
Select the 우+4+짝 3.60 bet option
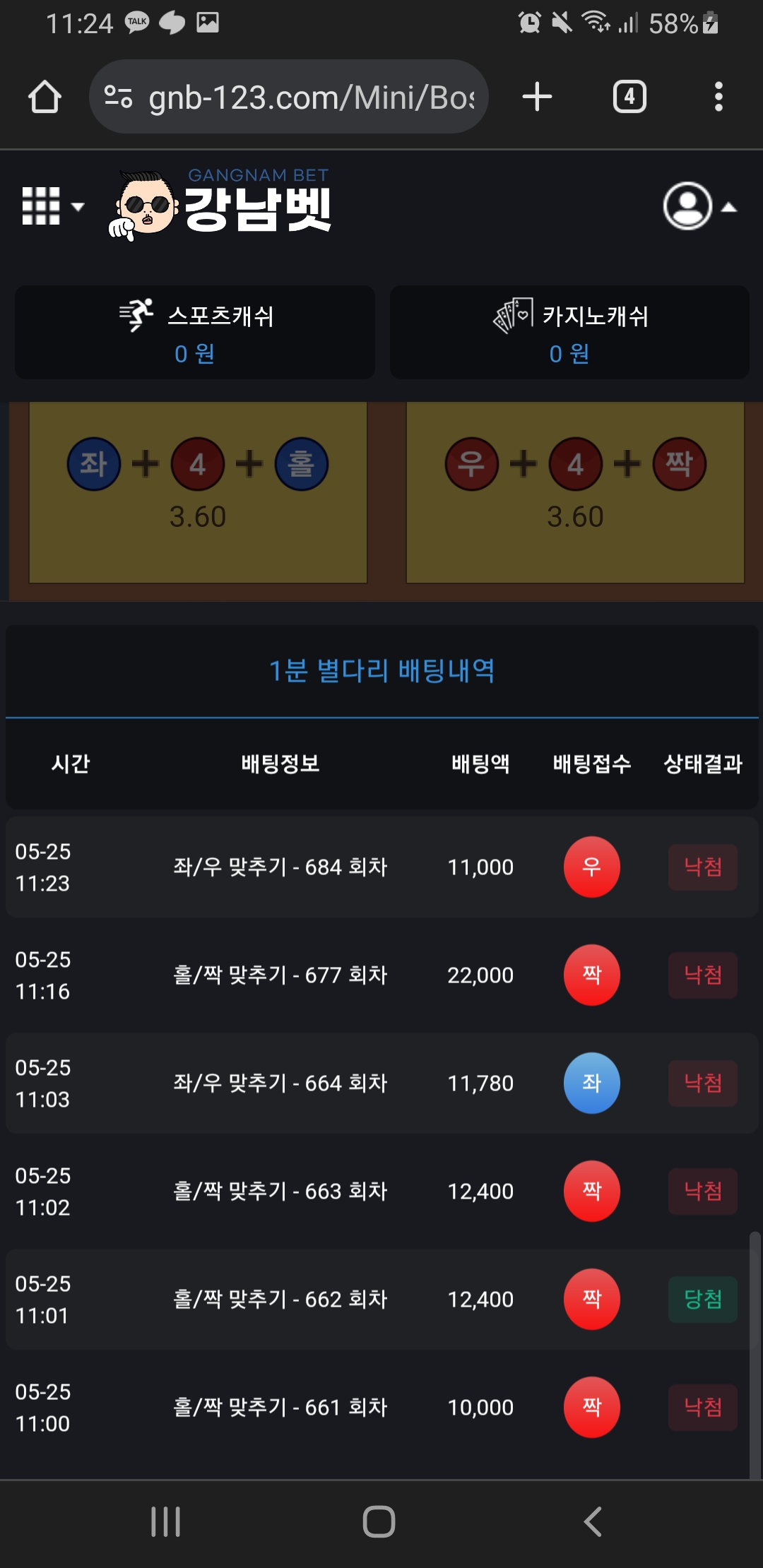[x=575, y=492]
